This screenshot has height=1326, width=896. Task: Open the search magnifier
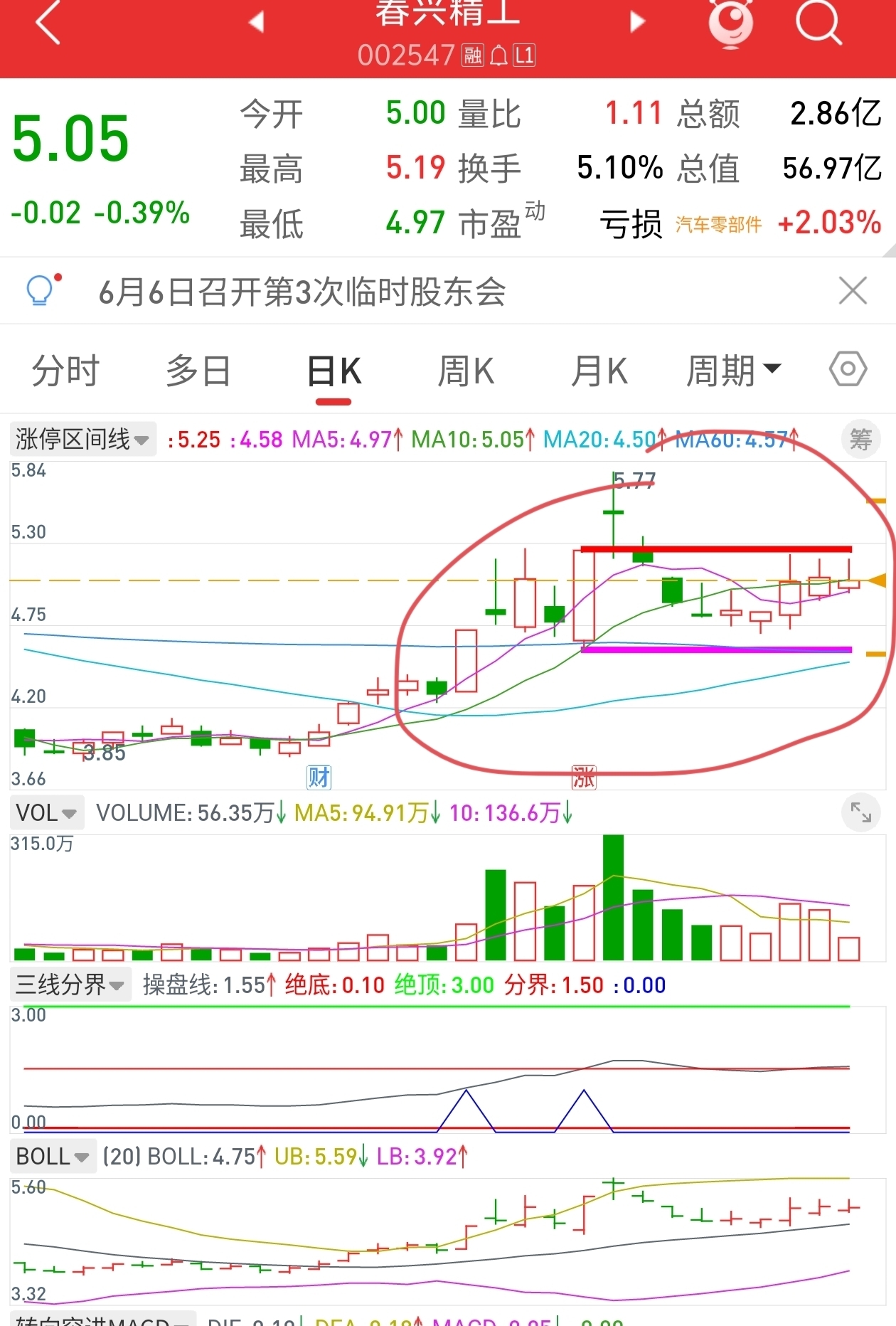(818, 21)
